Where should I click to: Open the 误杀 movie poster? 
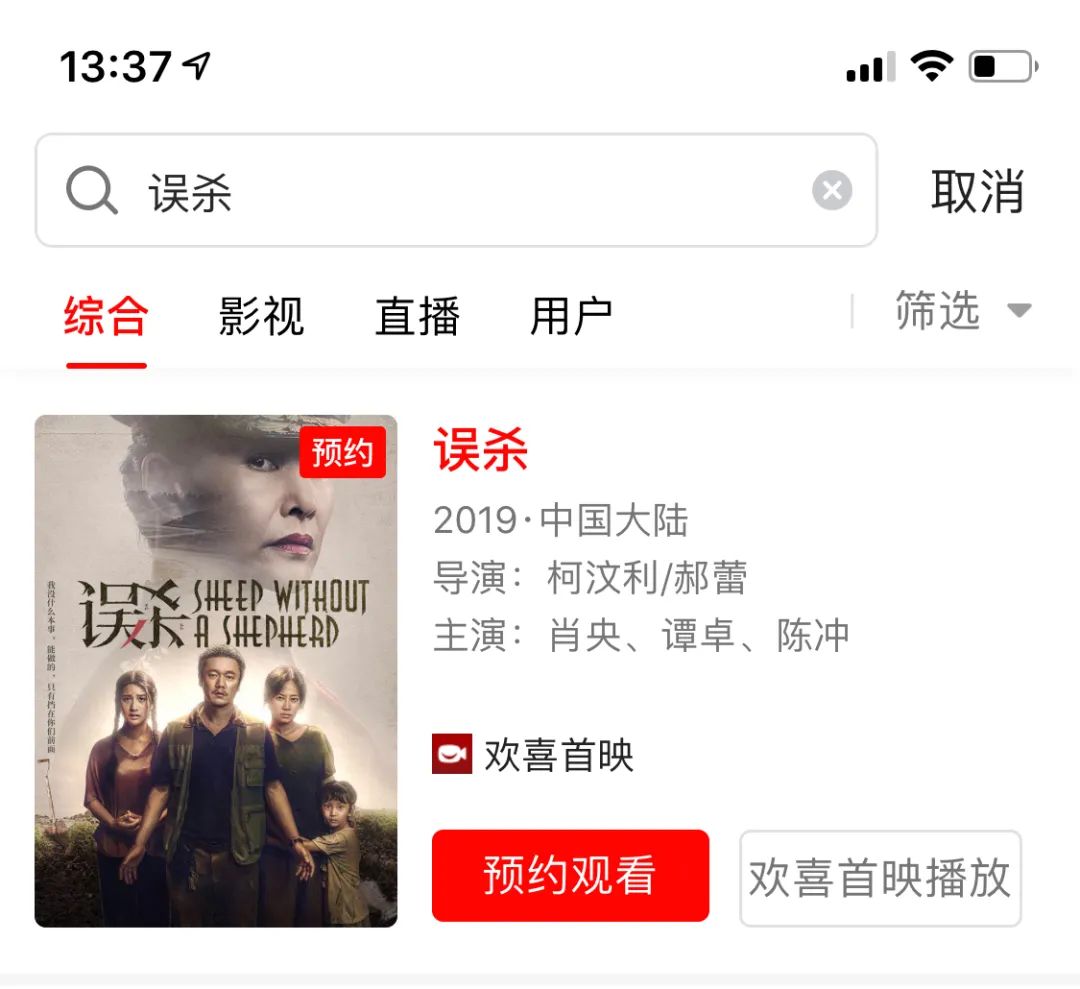[216, 670]
